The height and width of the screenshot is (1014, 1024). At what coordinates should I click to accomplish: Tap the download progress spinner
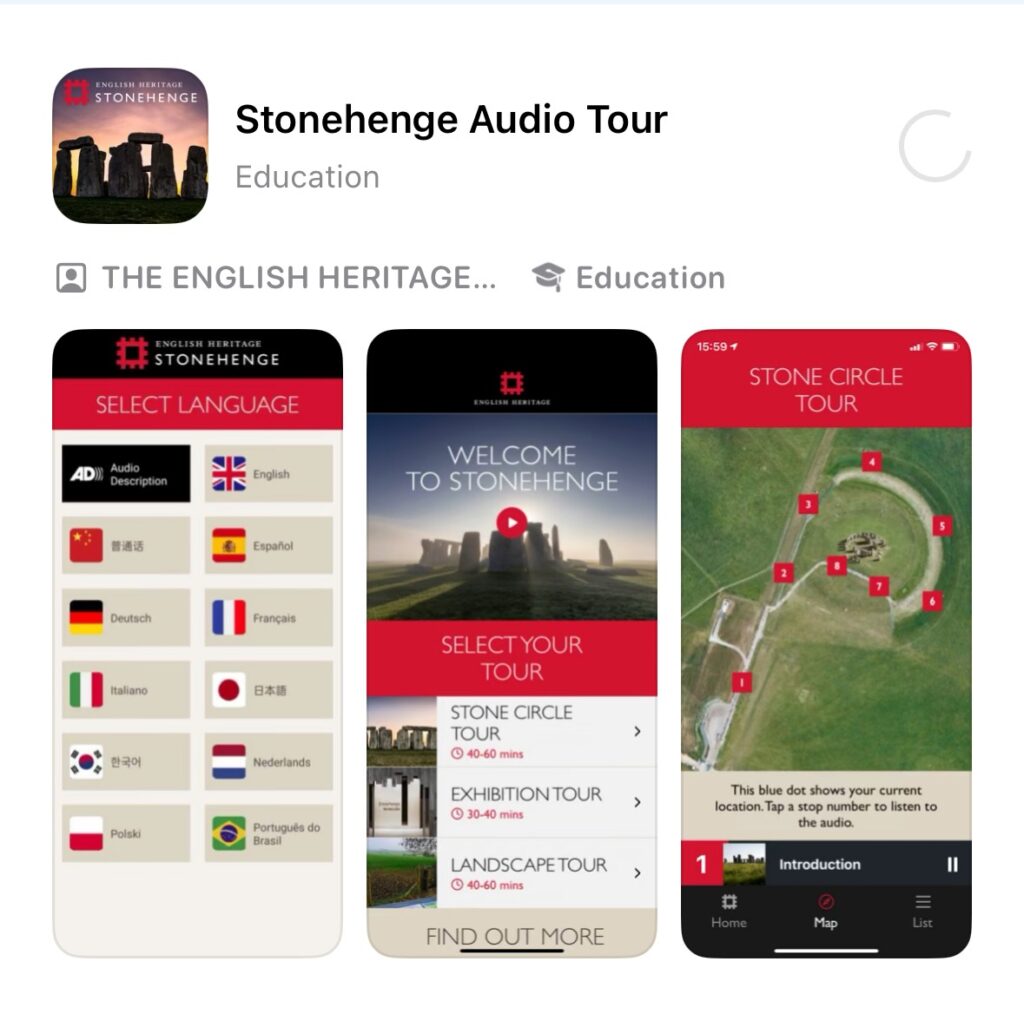click(934, 146)
